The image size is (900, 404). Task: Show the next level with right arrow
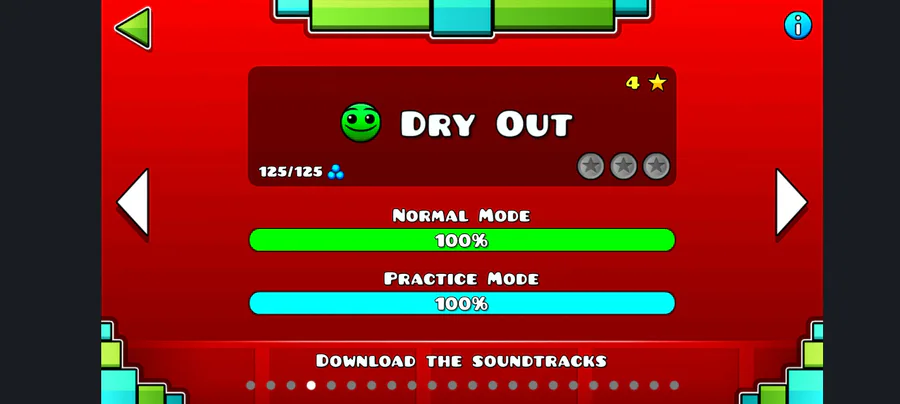tap(792, 202)
